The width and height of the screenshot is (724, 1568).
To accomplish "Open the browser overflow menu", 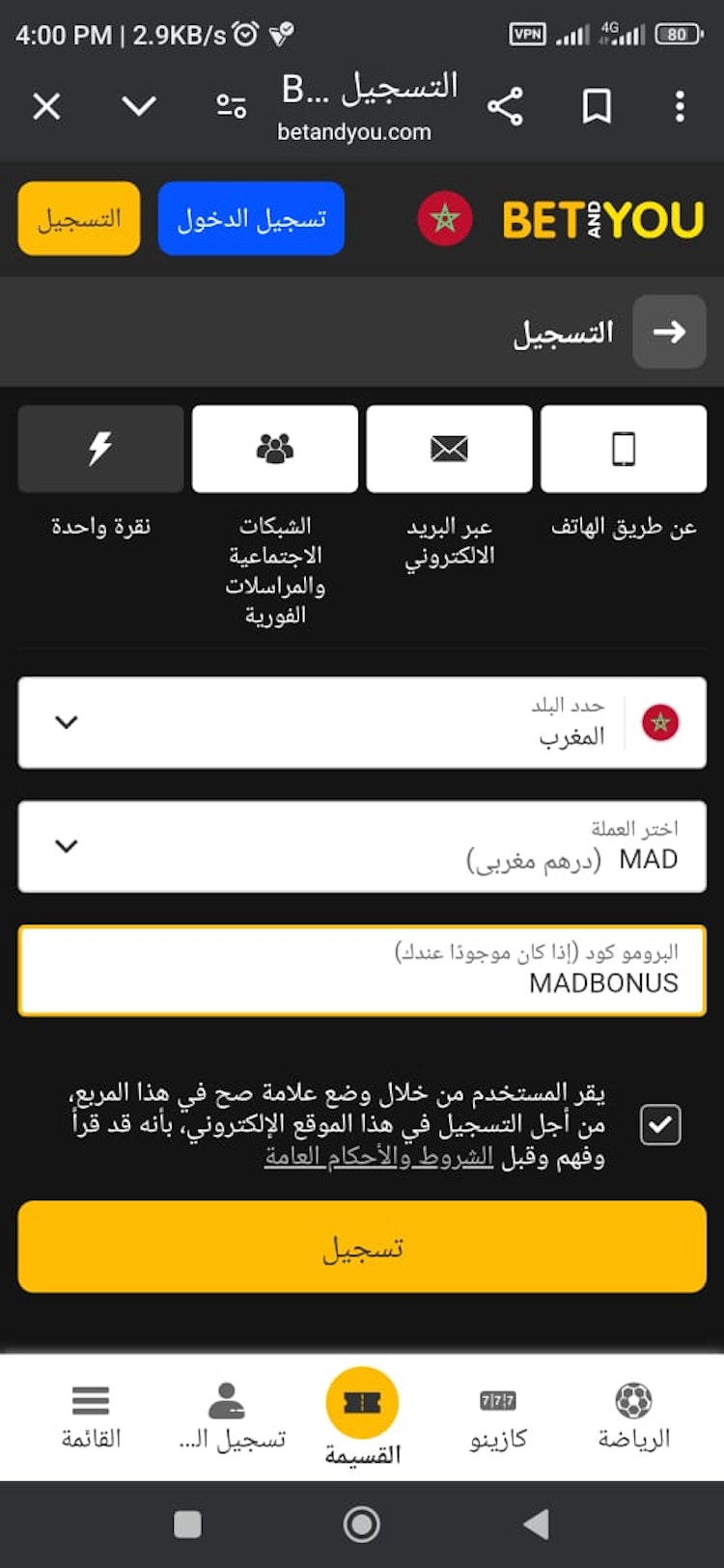I will click(x=680, y=106).
